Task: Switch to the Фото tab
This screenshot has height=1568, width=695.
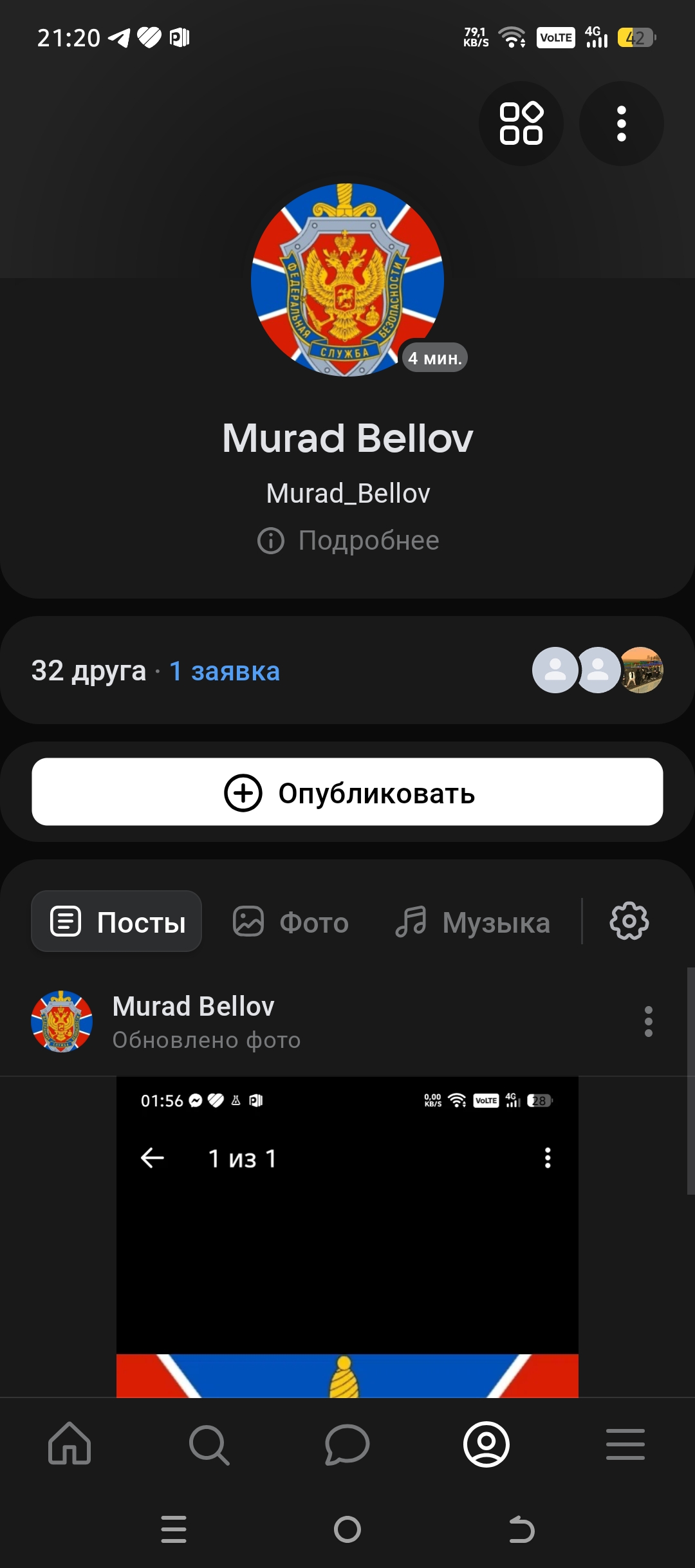Action: tap(291, 922)
